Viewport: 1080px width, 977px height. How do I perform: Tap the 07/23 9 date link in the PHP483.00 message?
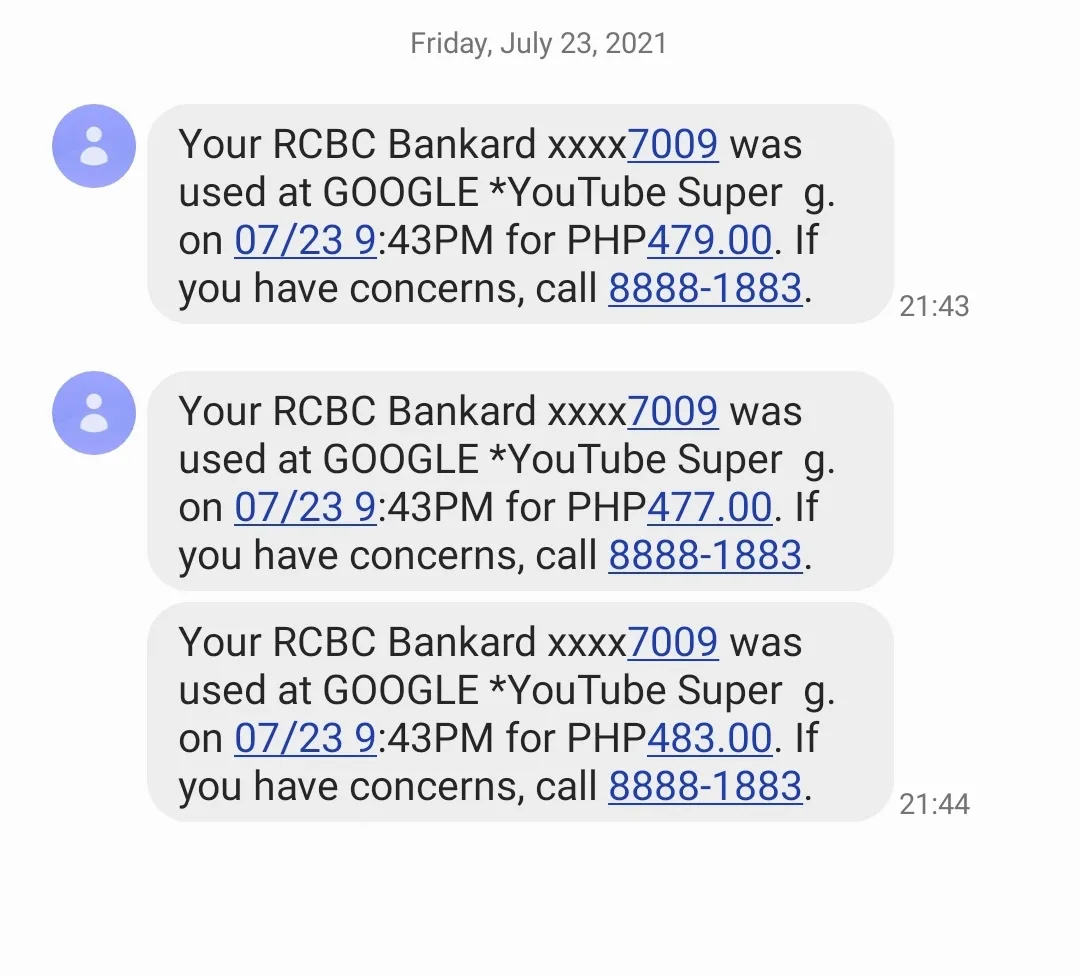click(x=305, y=739)
